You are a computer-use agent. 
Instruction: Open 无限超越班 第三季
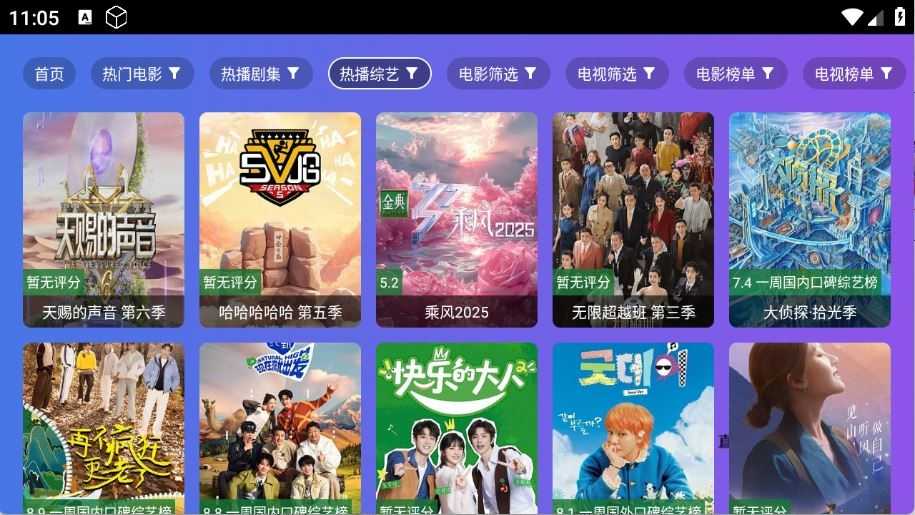coord(633,220)
